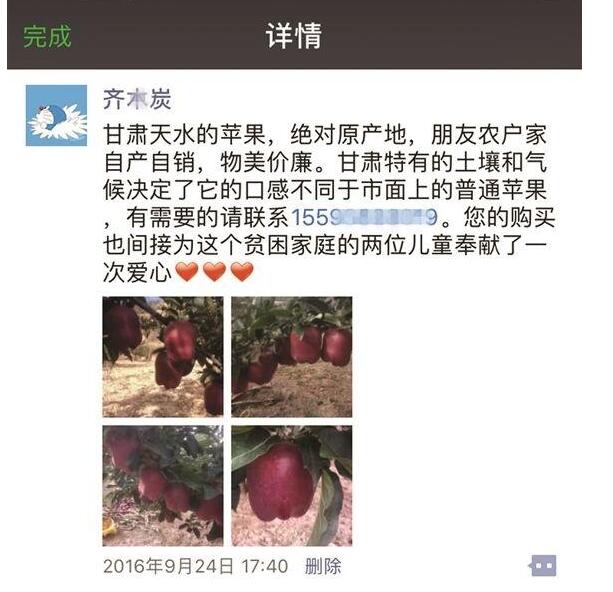Tap 删除 to delete this post

point(323,567)
